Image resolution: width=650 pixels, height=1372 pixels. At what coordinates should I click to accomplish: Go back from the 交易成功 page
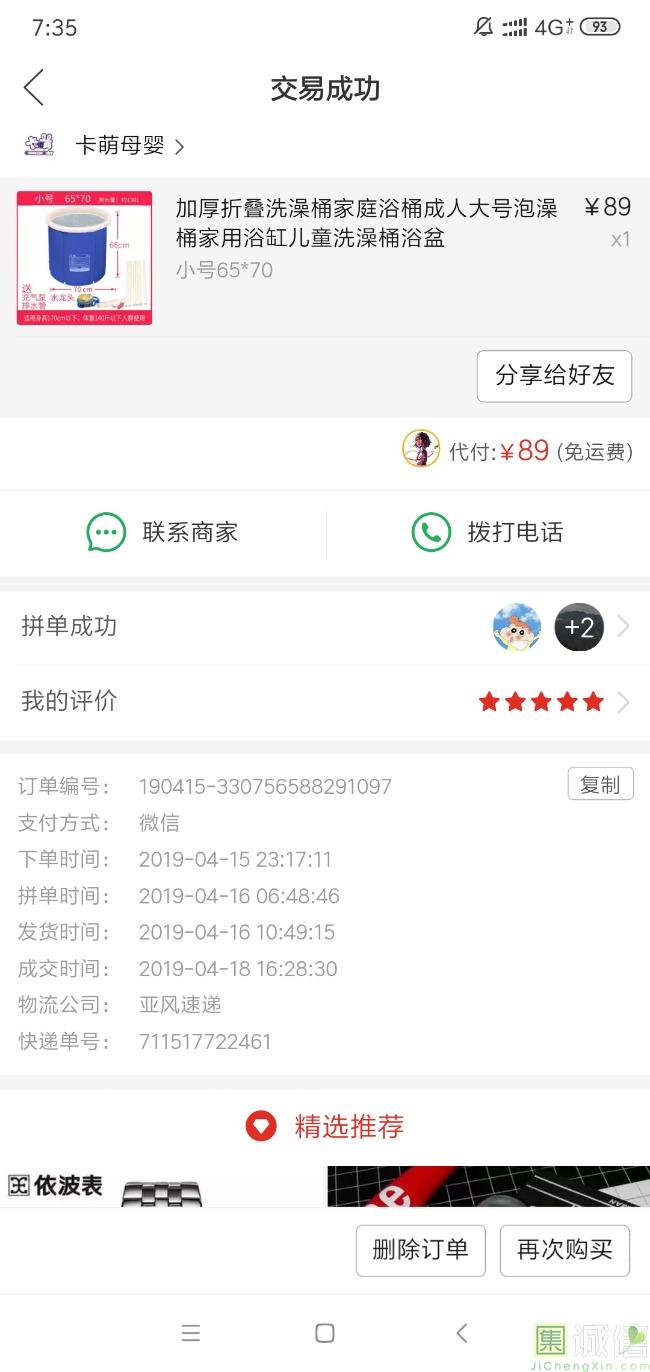pos(34,88)
